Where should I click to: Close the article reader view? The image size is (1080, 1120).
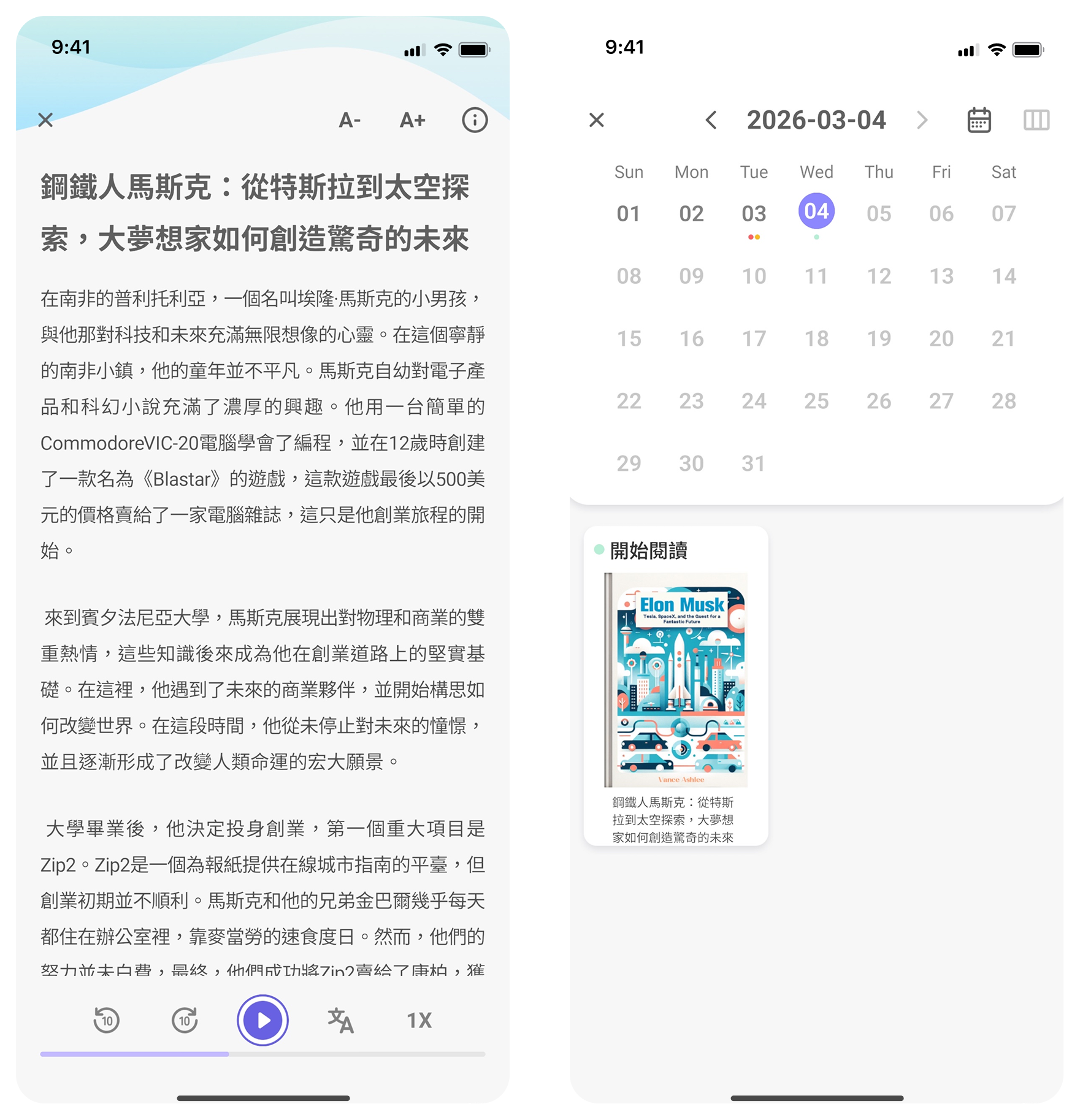pos(45,120)
